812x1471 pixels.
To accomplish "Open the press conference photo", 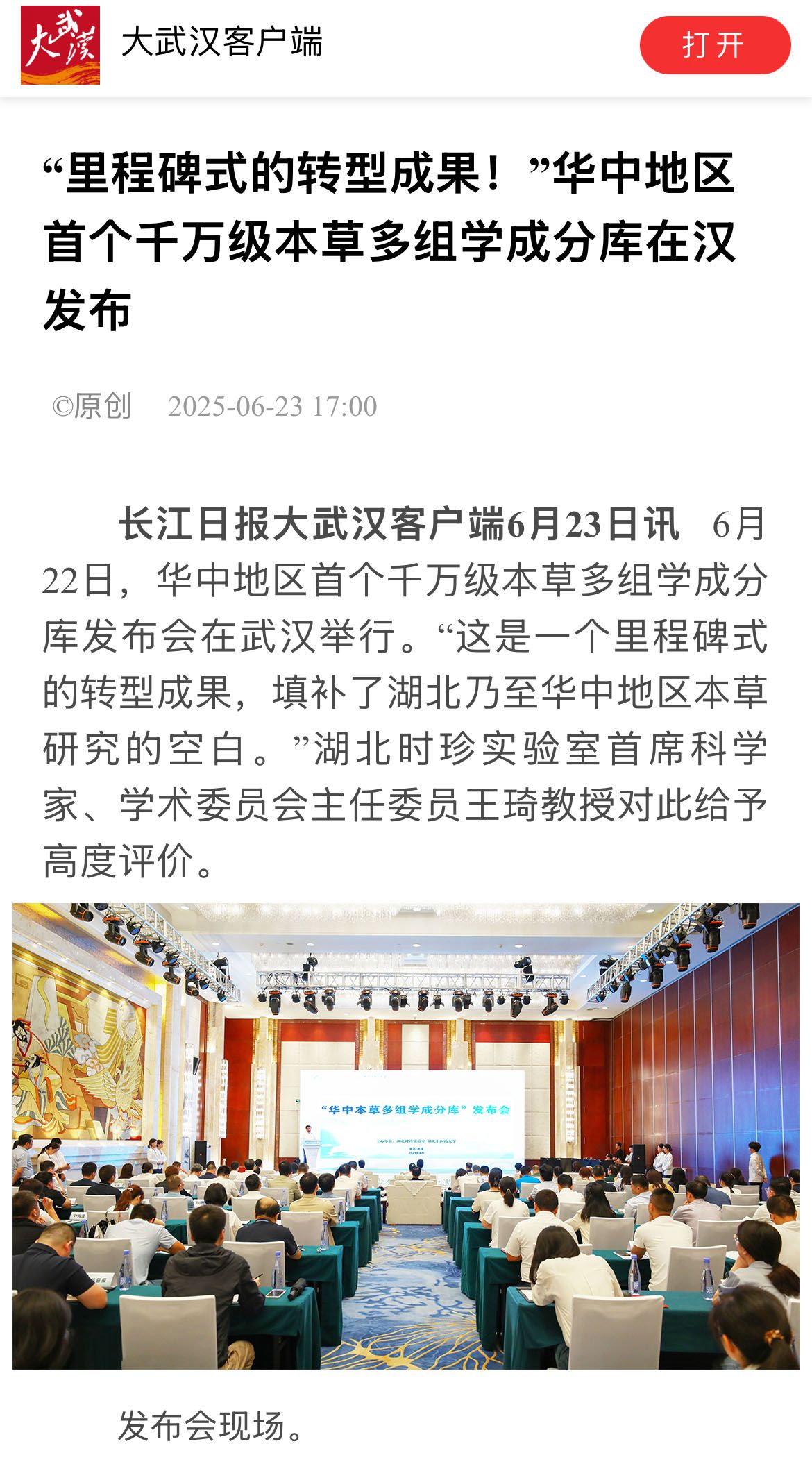I will (405, 1136).
